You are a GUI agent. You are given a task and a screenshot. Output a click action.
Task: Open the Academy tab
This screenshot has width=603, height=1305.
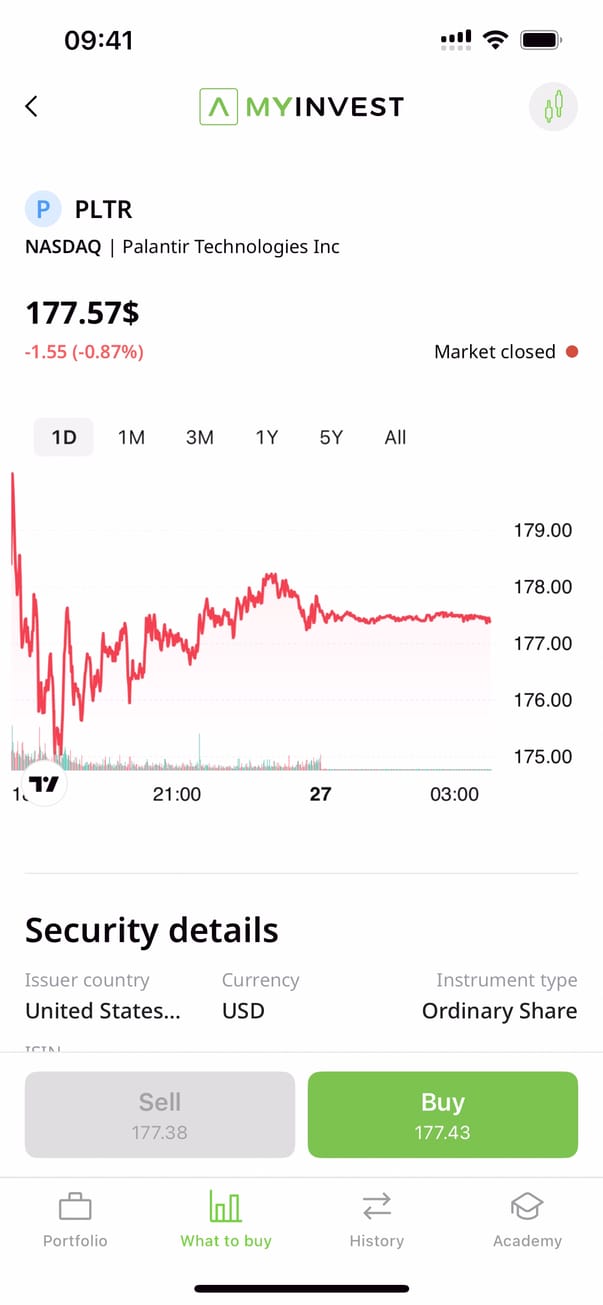527,1219
